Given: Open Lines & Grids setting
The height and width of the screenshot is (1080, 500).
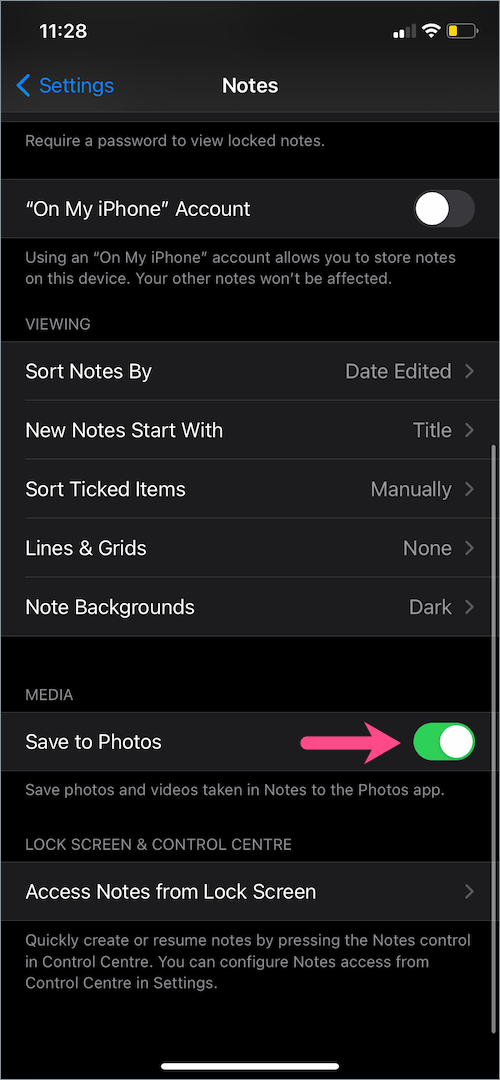Looking at the screenshot, I should (250, 548).
